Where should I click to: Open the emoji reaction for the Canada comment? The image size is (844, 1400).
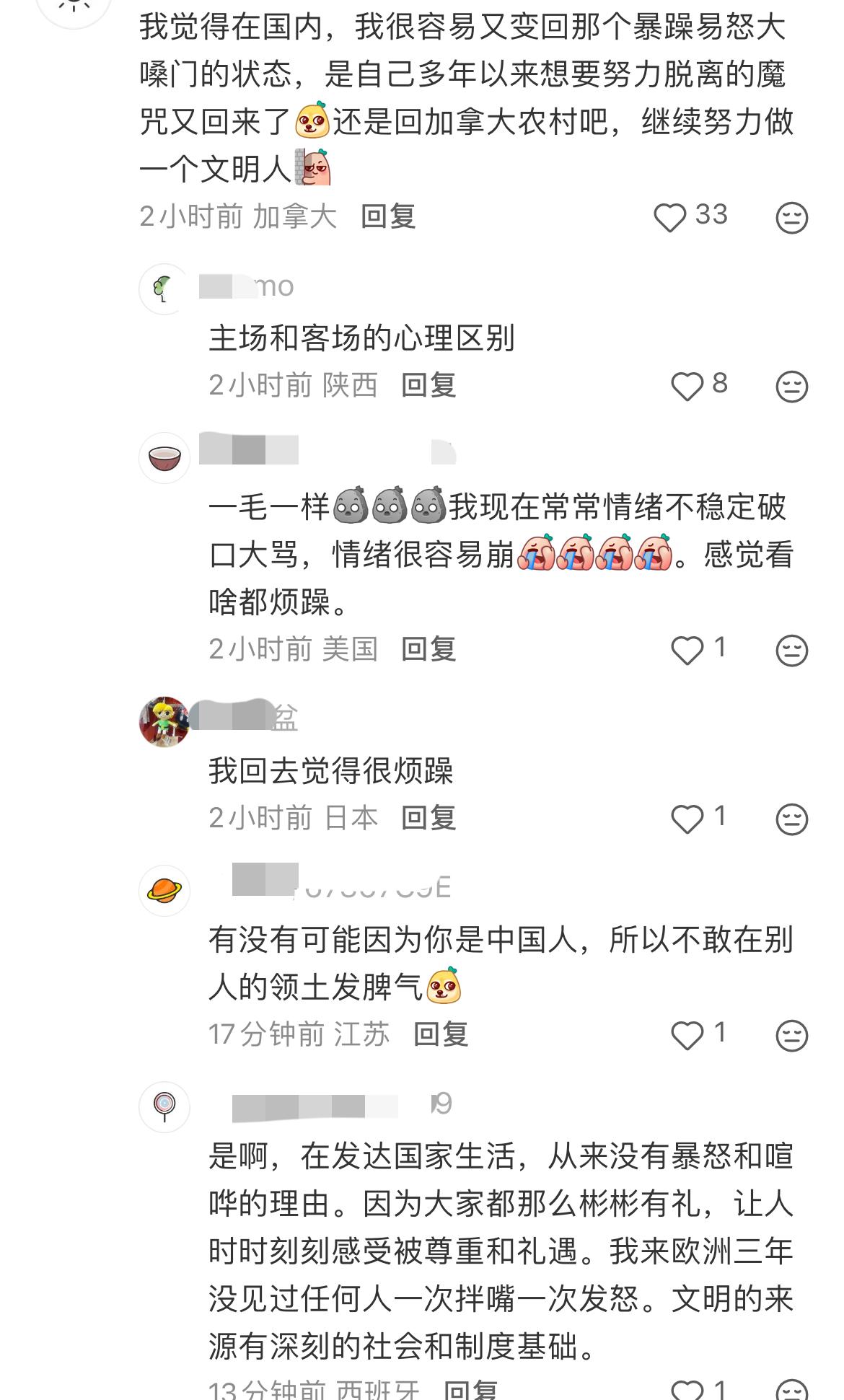[x=791, y=219]
